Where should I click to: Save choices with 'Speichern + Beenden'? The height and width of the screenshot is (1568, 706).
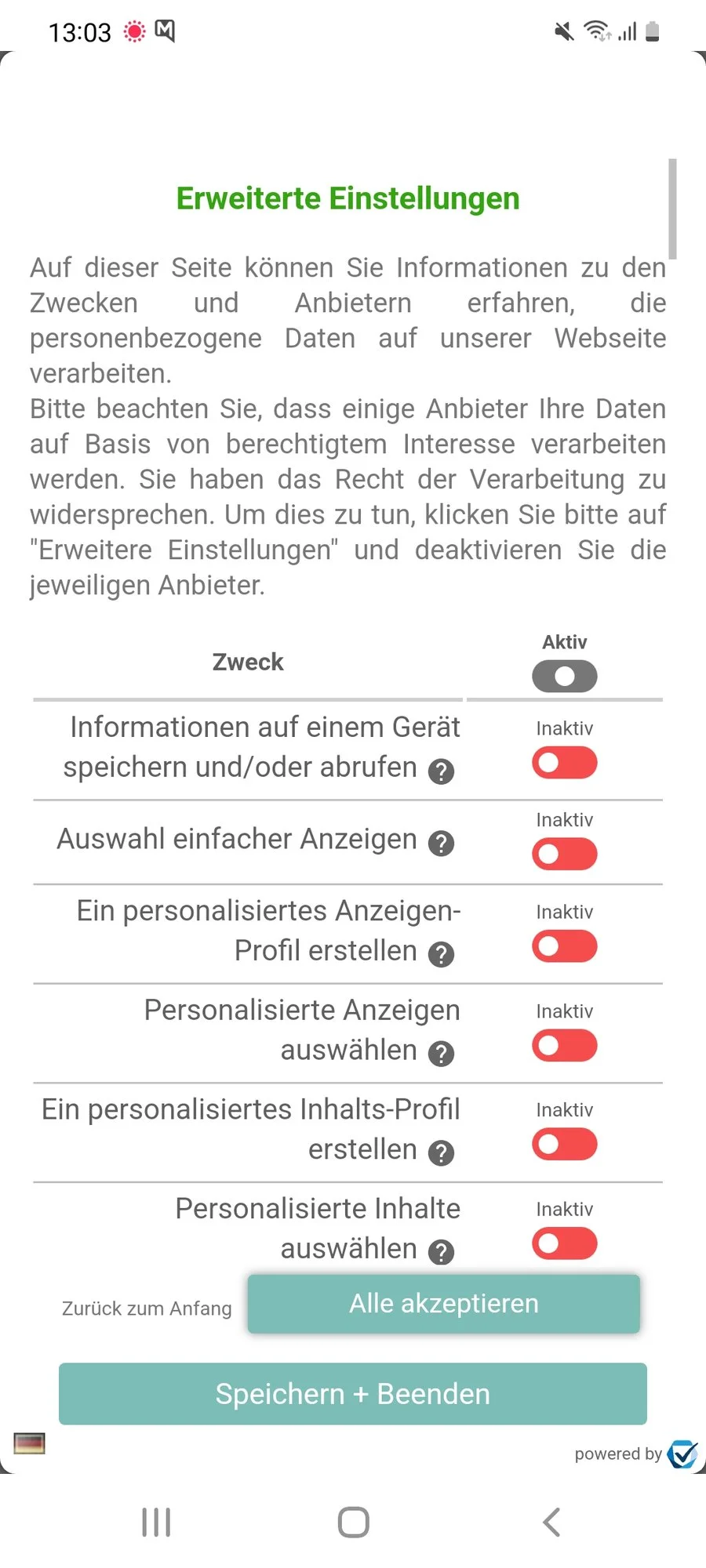[x=353, y=1394]
